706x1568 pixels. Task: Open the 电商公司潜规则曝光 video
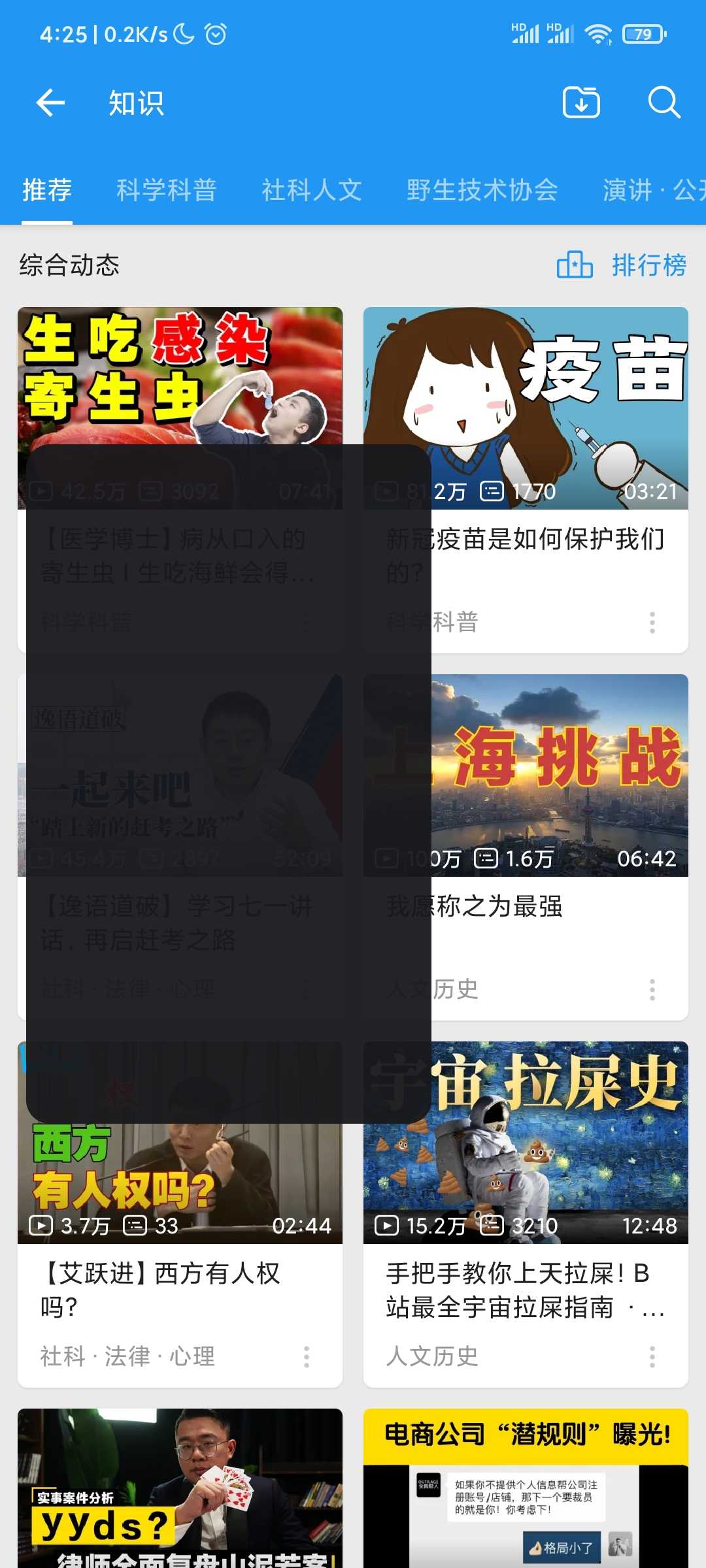[x=526, y=1490]
